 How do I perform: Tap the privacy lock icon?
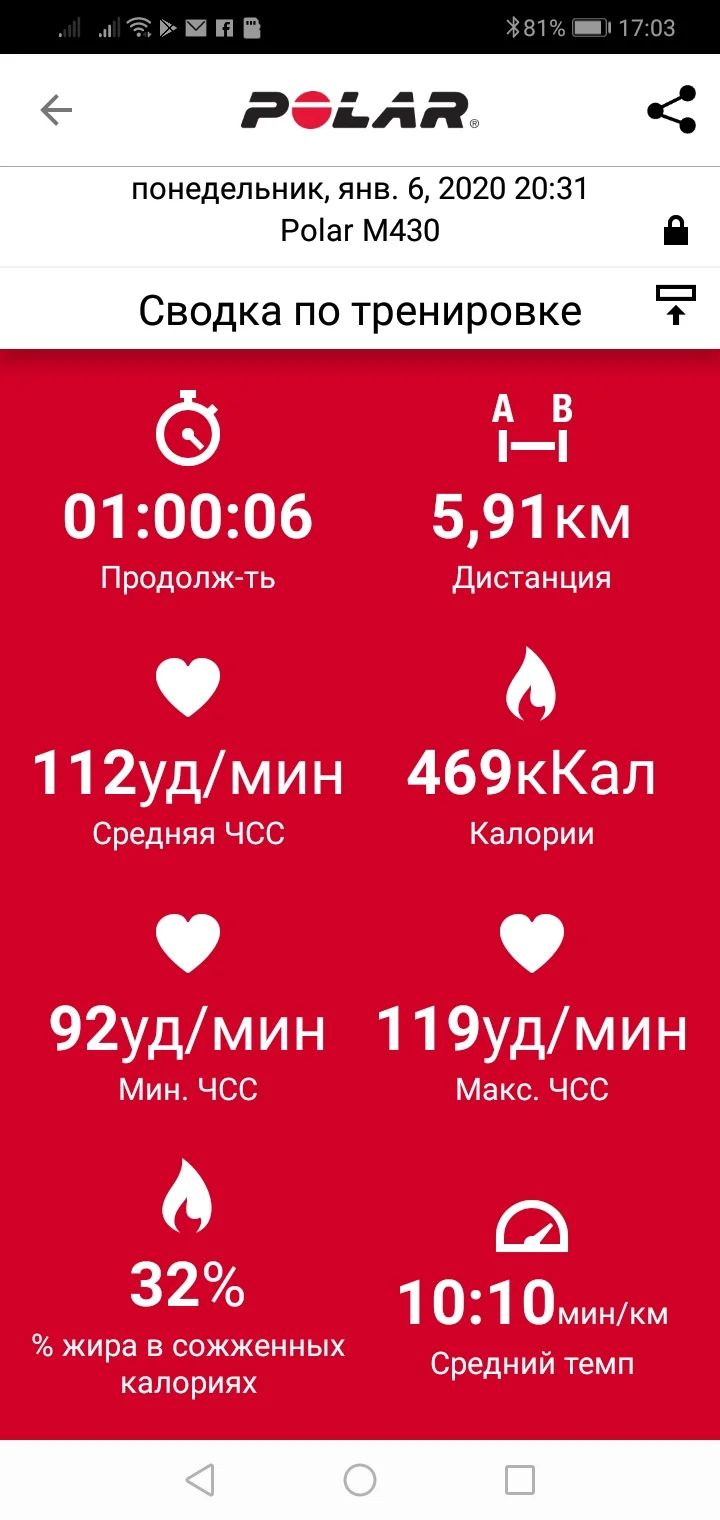[676, 232]
